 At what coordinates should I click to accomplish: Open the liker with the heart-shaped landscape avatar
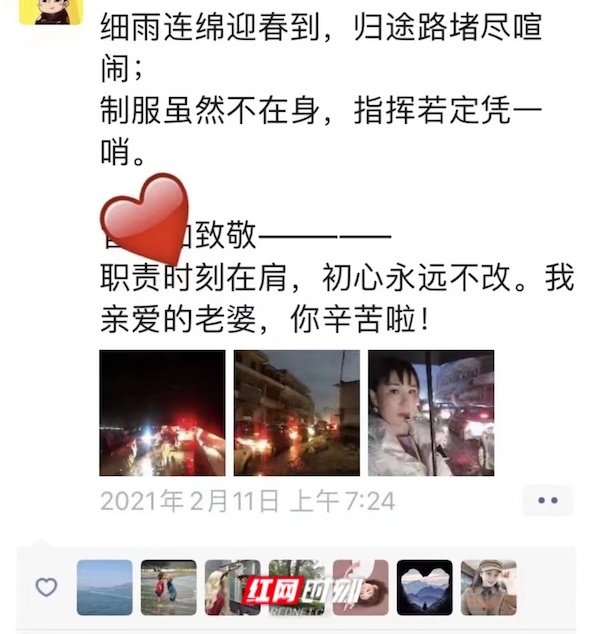424,587
